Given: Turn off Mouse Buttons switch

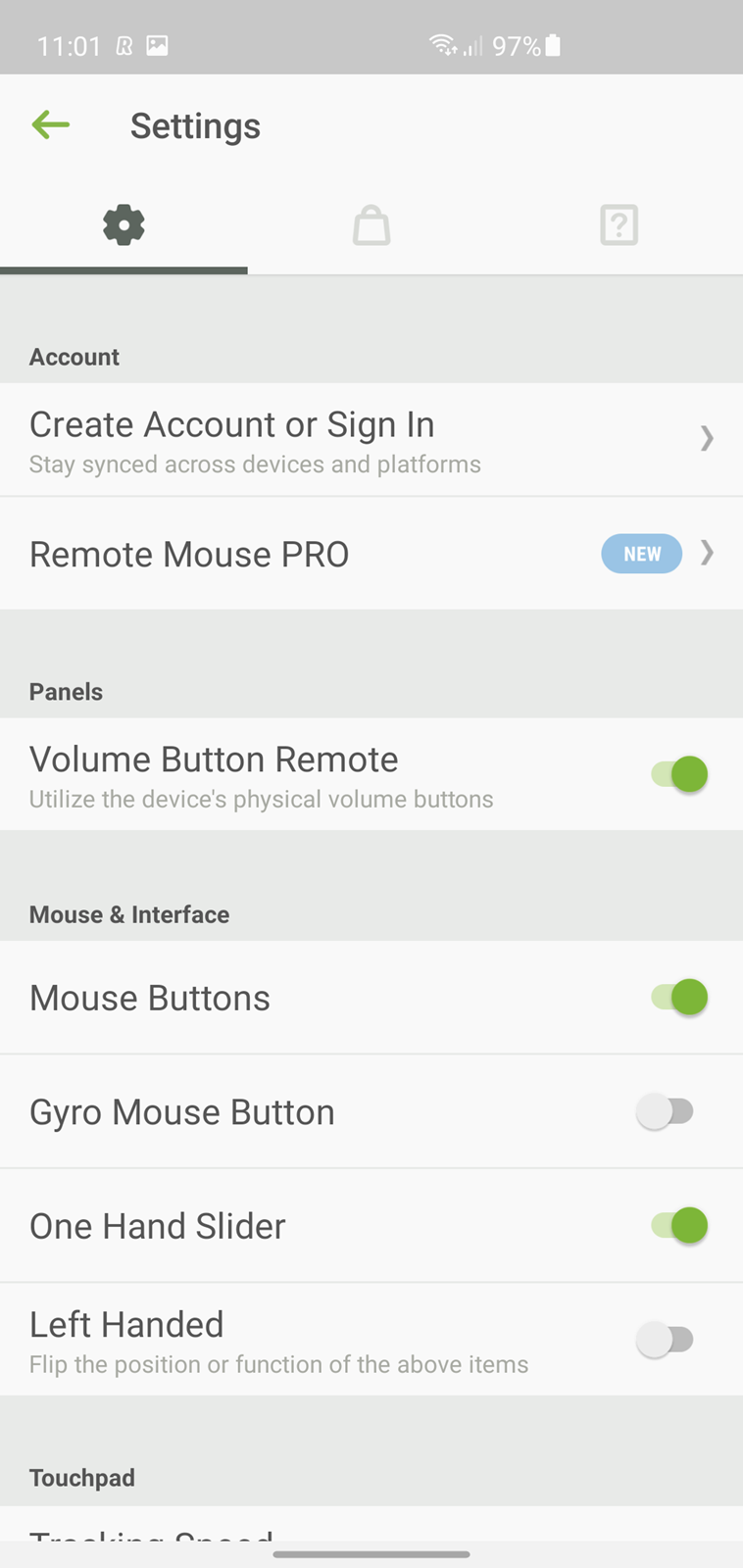Looking at the screenshot, I should point(678,998).
